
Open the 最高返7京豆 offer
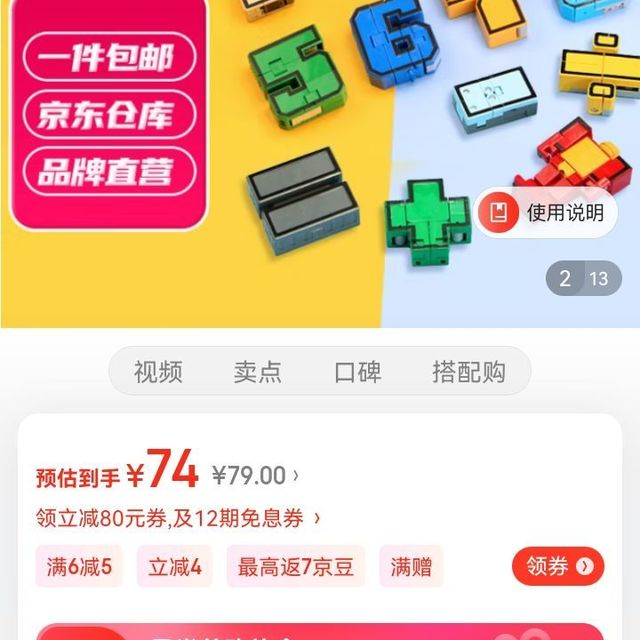295,567
